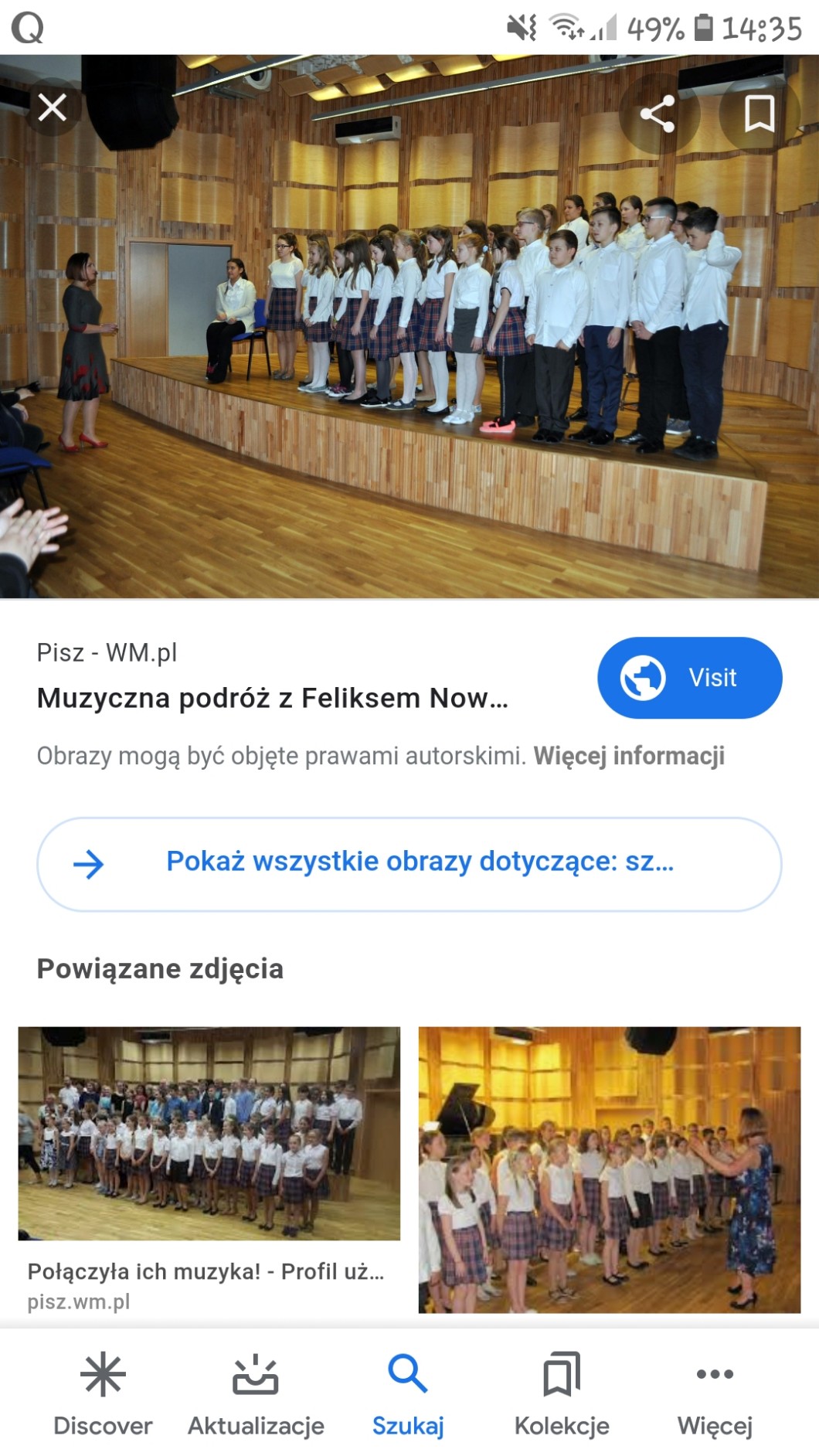Share this choir image
Viewport: 819px width, 1456px height.
coord(658,114)
